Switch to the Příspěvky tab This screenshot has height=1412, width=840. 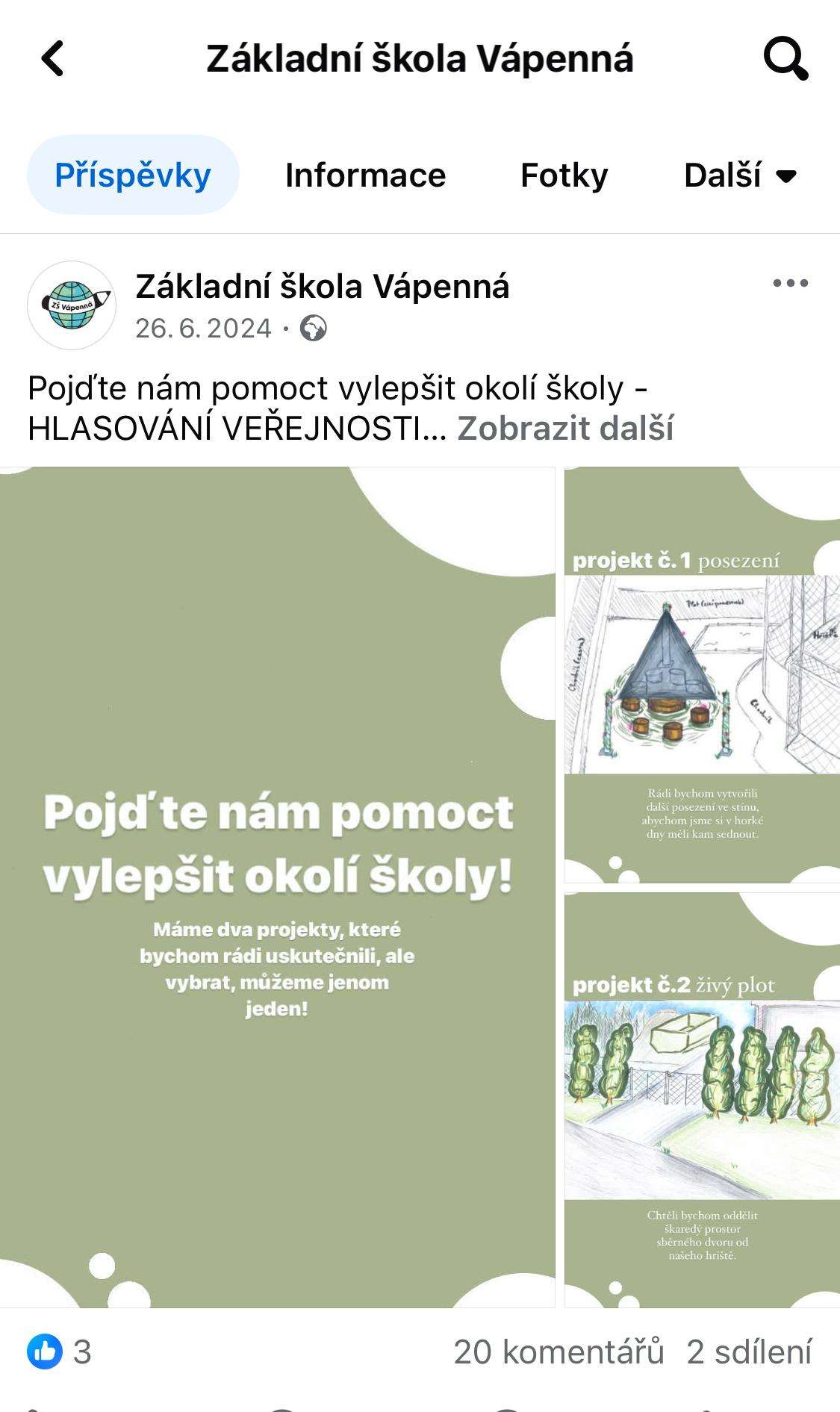tap(133, 175)
